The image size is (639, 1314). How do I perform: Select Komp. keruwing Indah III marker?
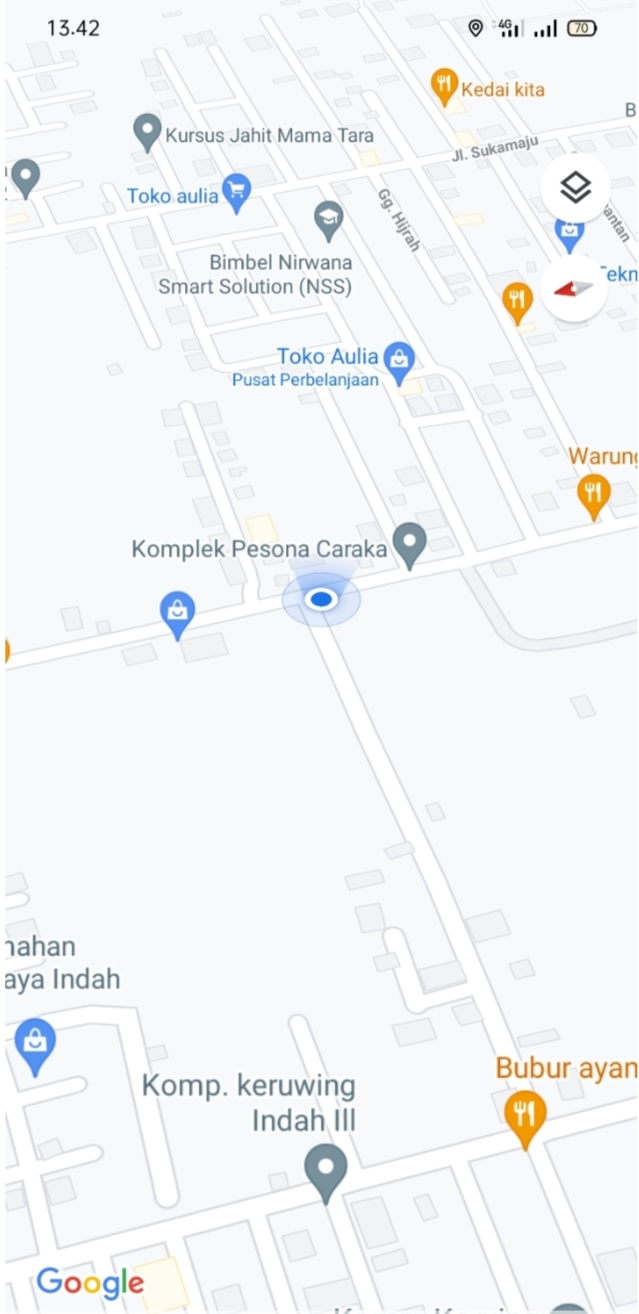[x=326, y=1171]
